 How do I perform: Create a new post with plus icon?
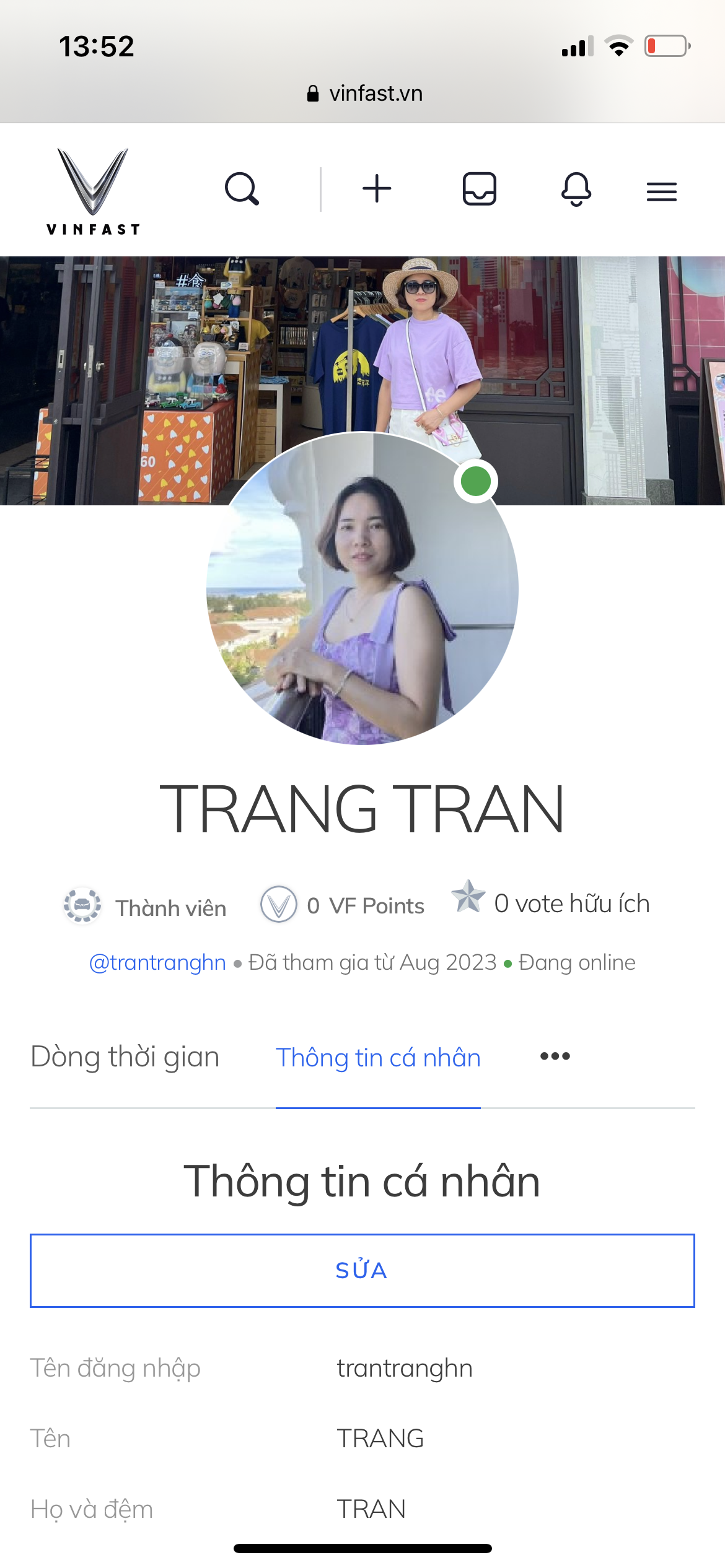click(377, 189)
